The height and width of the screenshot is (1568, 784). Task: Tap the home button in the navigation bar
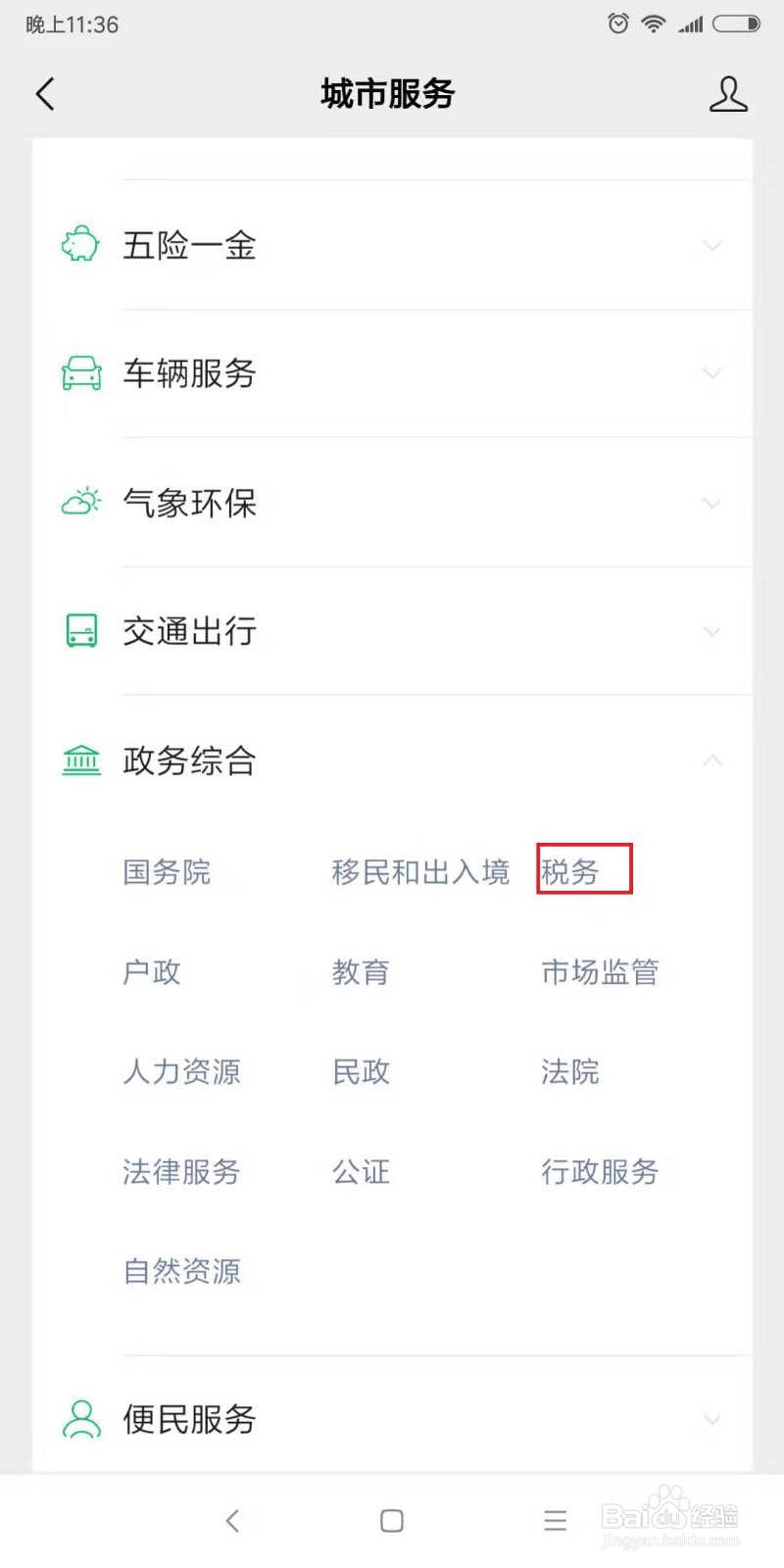coord(391,1520)
